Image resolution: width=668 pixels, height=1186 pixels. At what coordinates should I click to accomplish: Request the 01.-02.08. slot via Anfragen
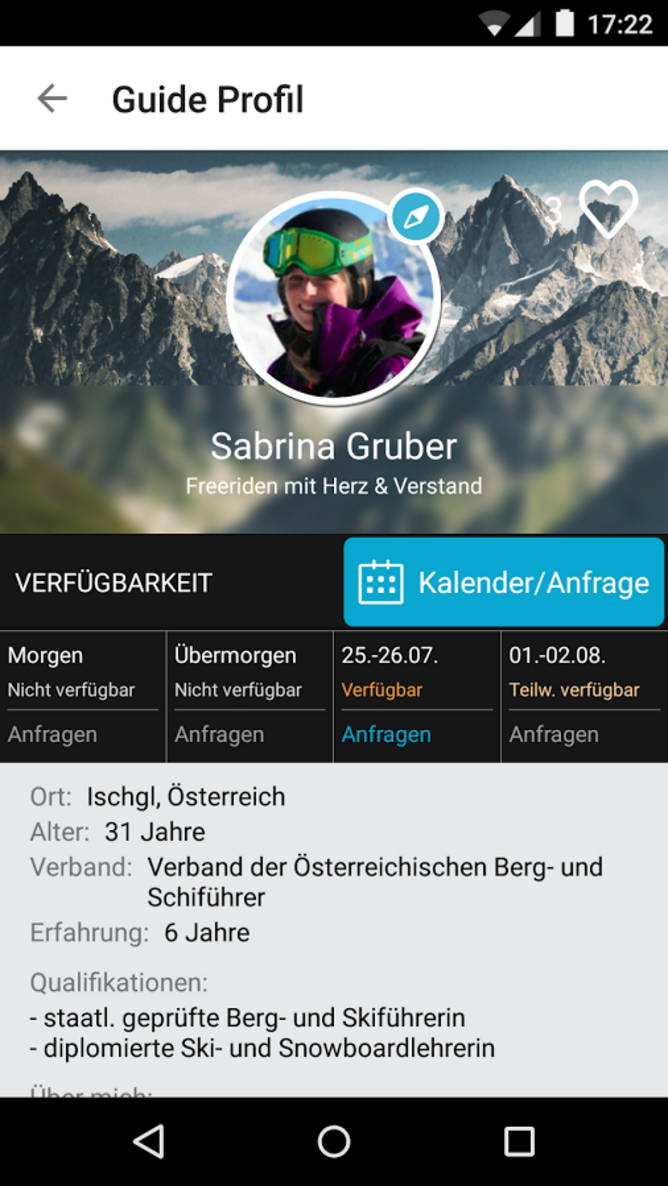(x=553, y=735)
